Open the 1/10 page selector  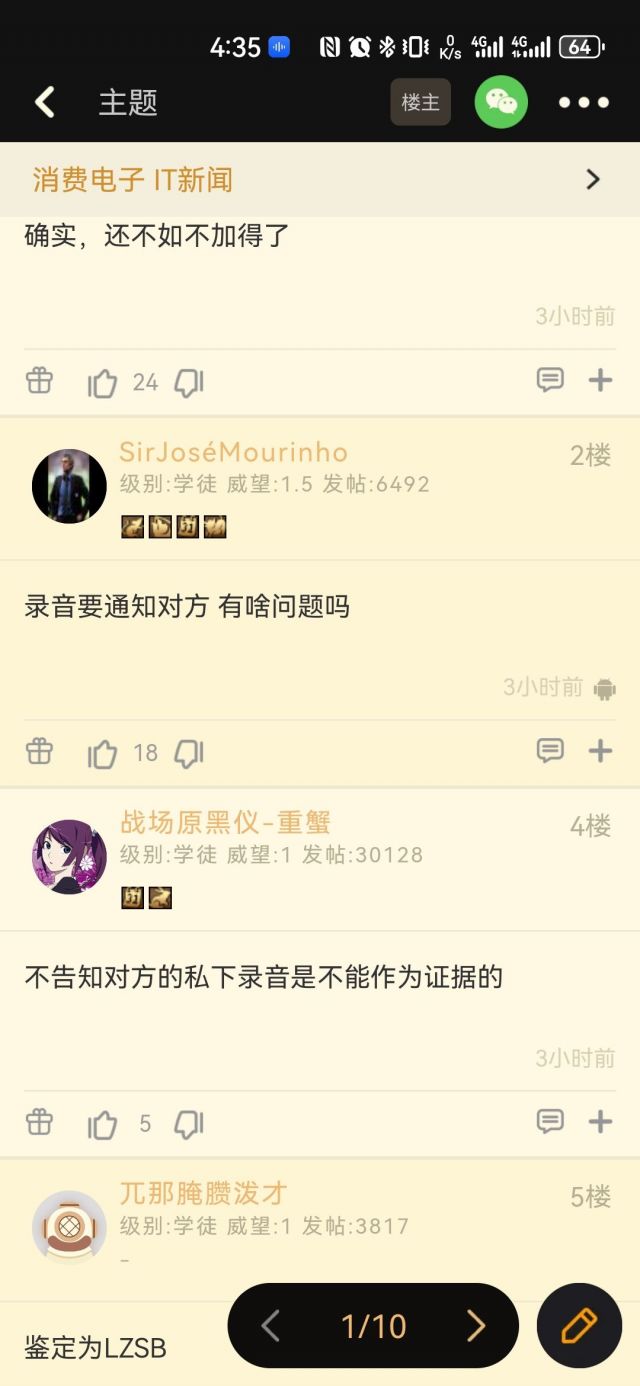point(373,1326)
